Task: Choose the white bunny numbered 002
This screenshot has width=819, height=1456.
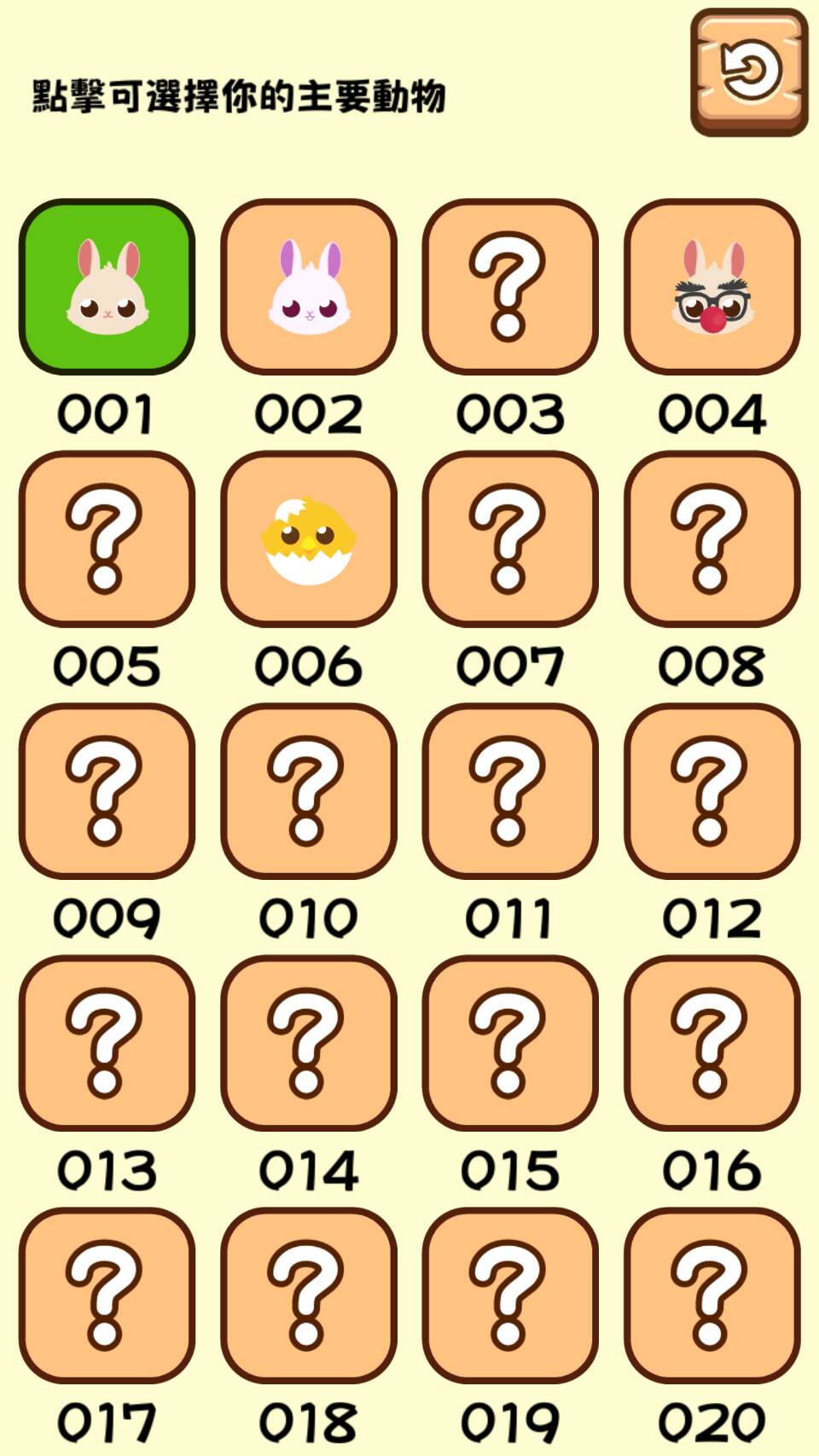Action: [309, 287]
